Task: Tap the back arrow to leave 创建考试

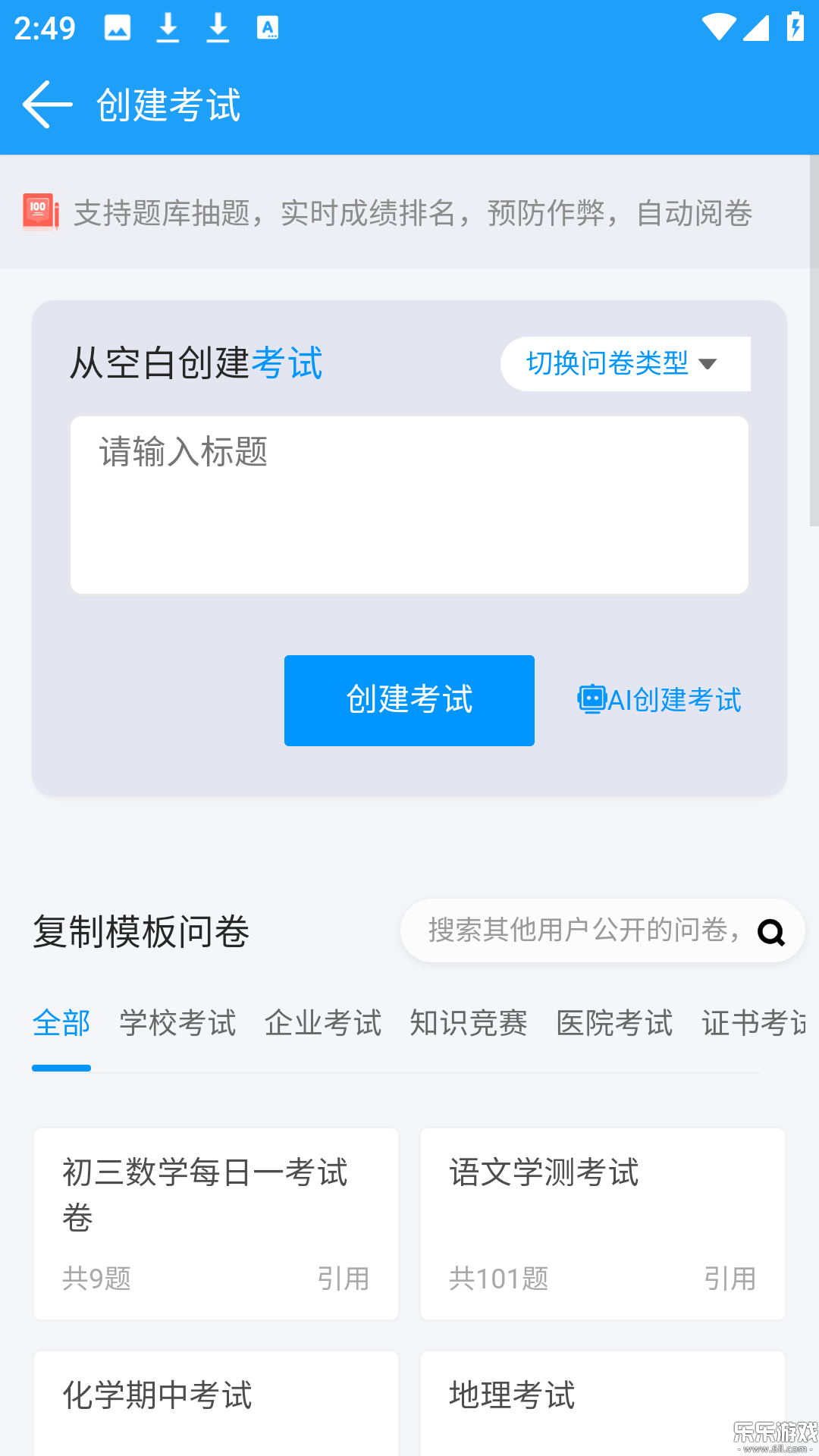Action: pyautogui.click(x=45, y=104)
